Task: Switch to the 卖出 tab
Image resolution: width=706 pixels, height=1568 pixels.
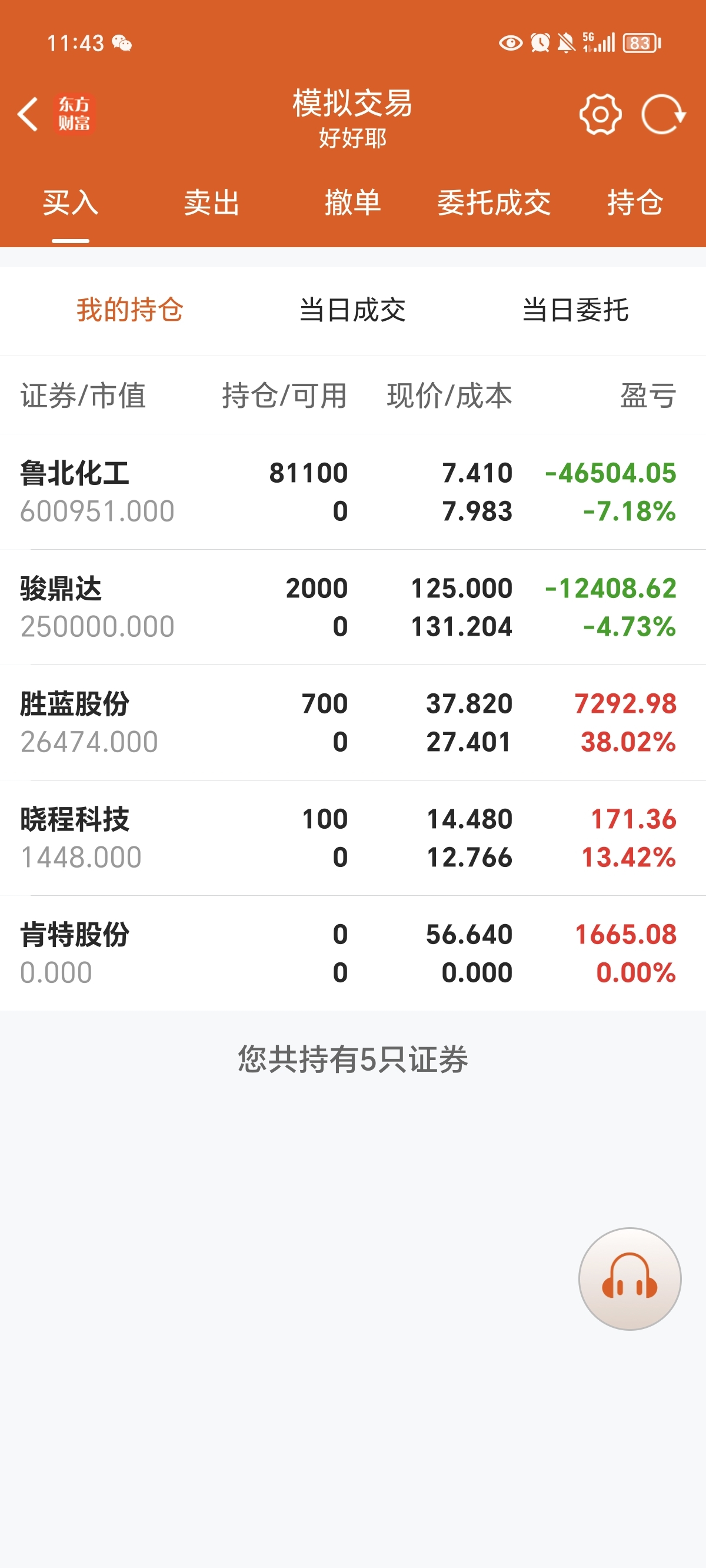Action: pyautogui.click(x=212, y=202)
